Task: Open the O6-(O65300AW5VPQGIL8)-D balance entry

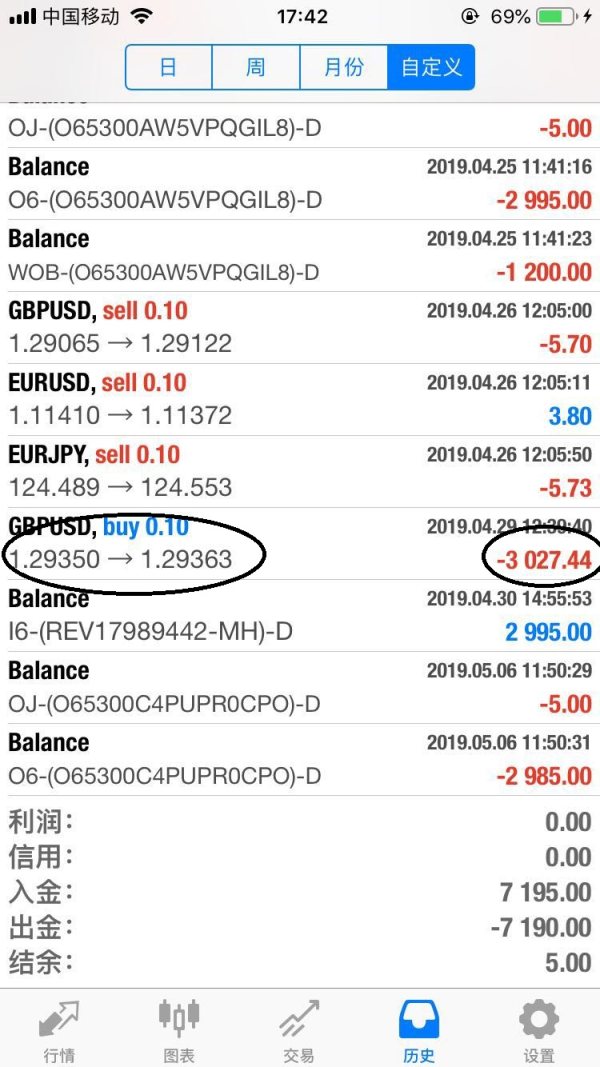Action: pyautogui.click(x=300, y=183)
